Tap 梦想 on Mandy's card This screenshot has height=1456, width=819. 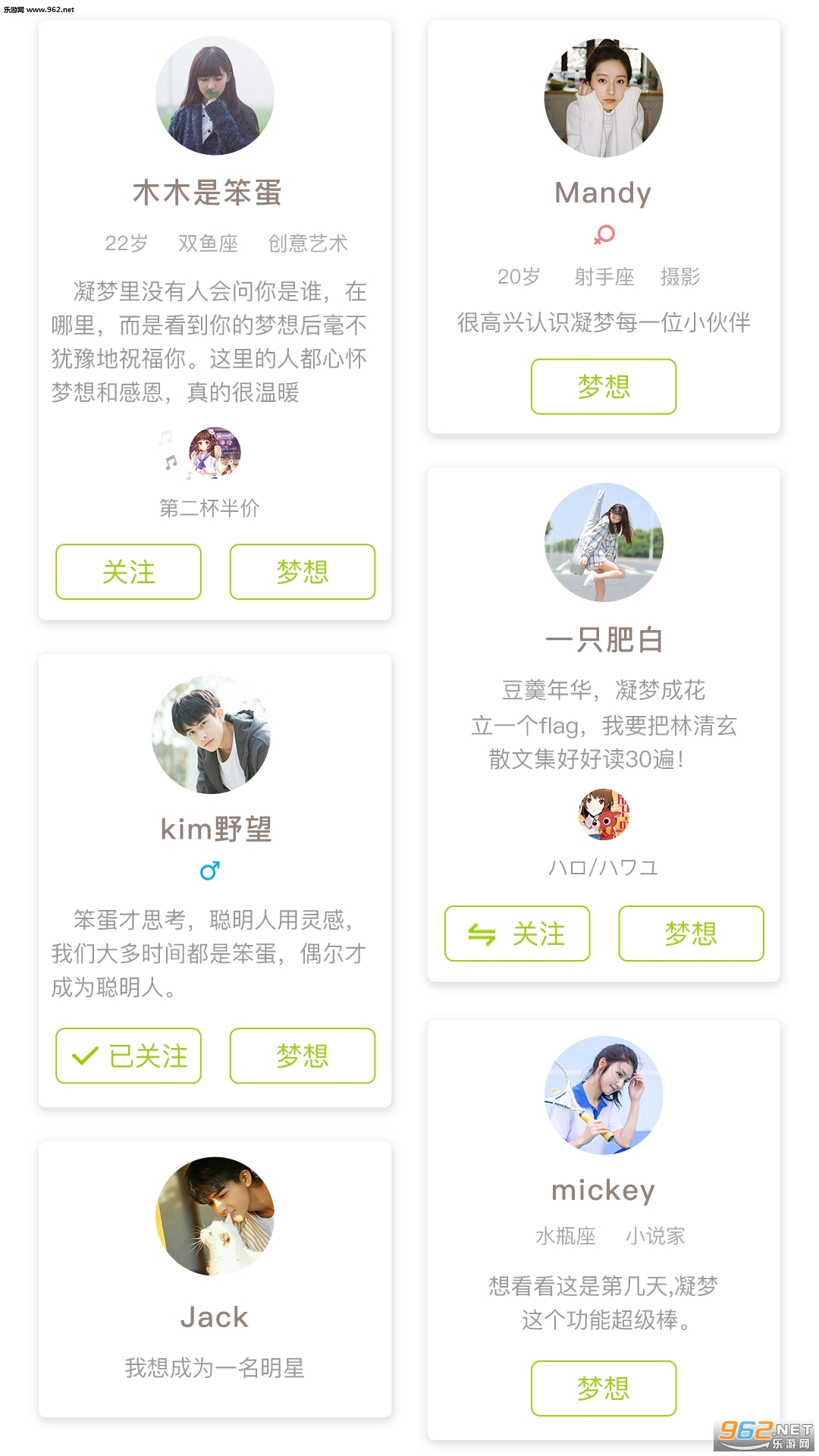(x=603, y=387)
